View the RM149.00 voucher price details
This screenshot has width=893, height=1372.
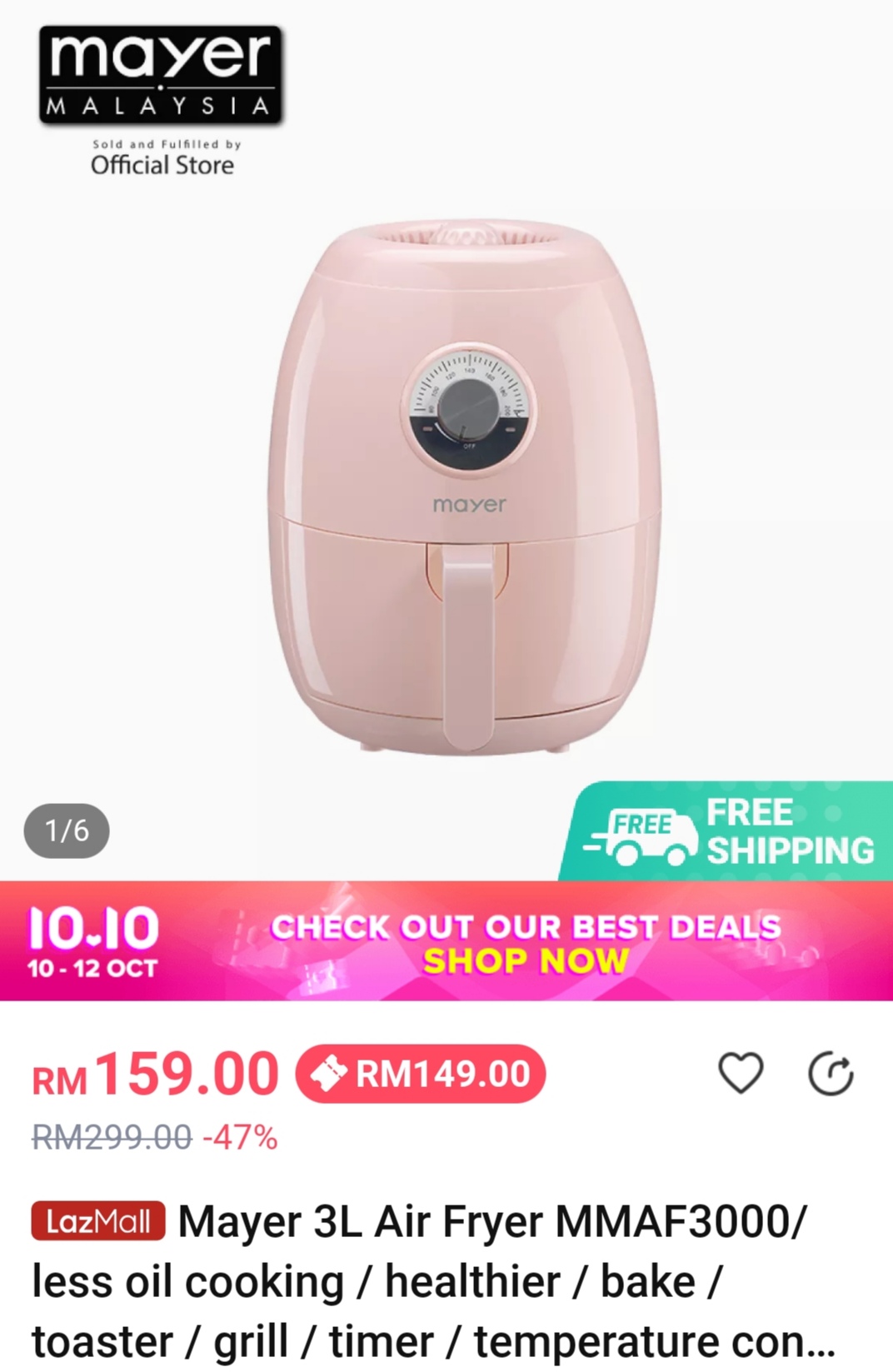[421, 1074]
